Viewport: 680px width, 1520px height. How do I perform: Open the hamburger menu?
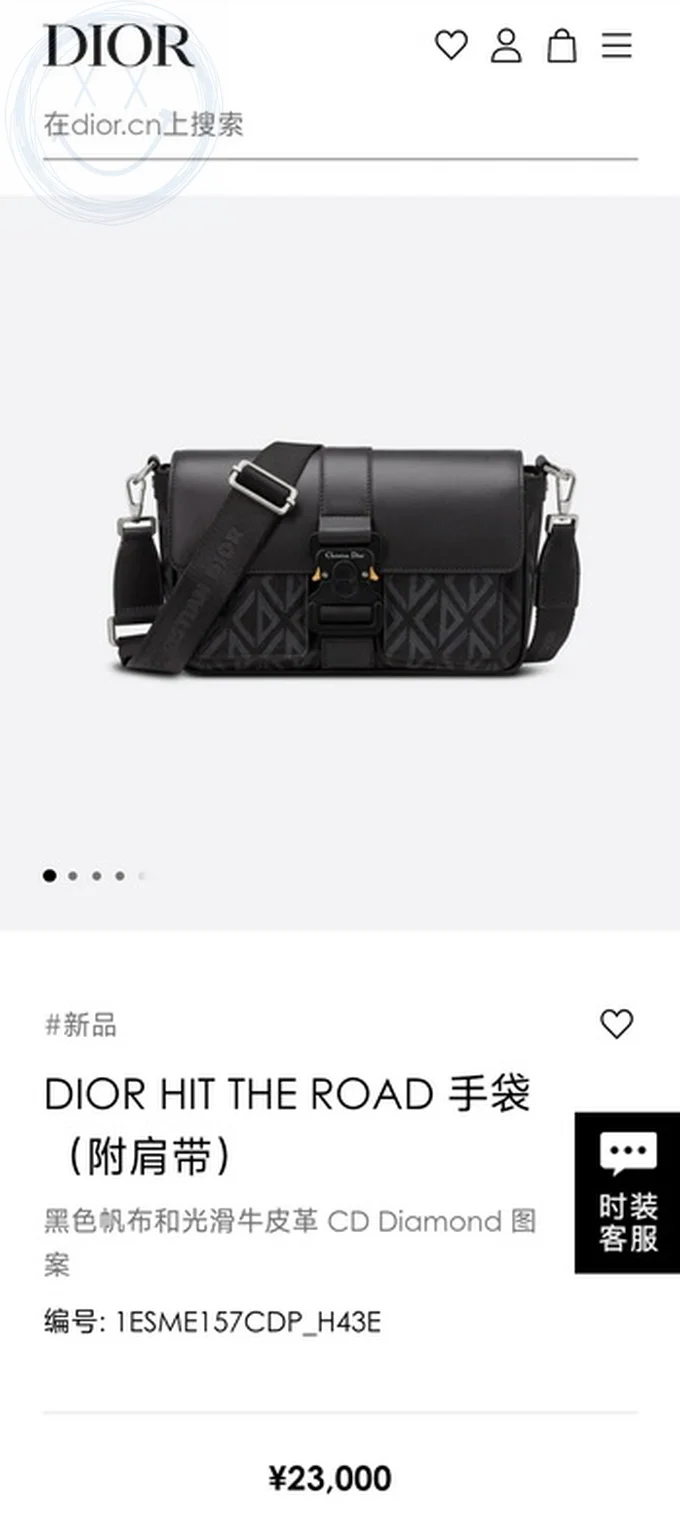(x=617, y=45)
